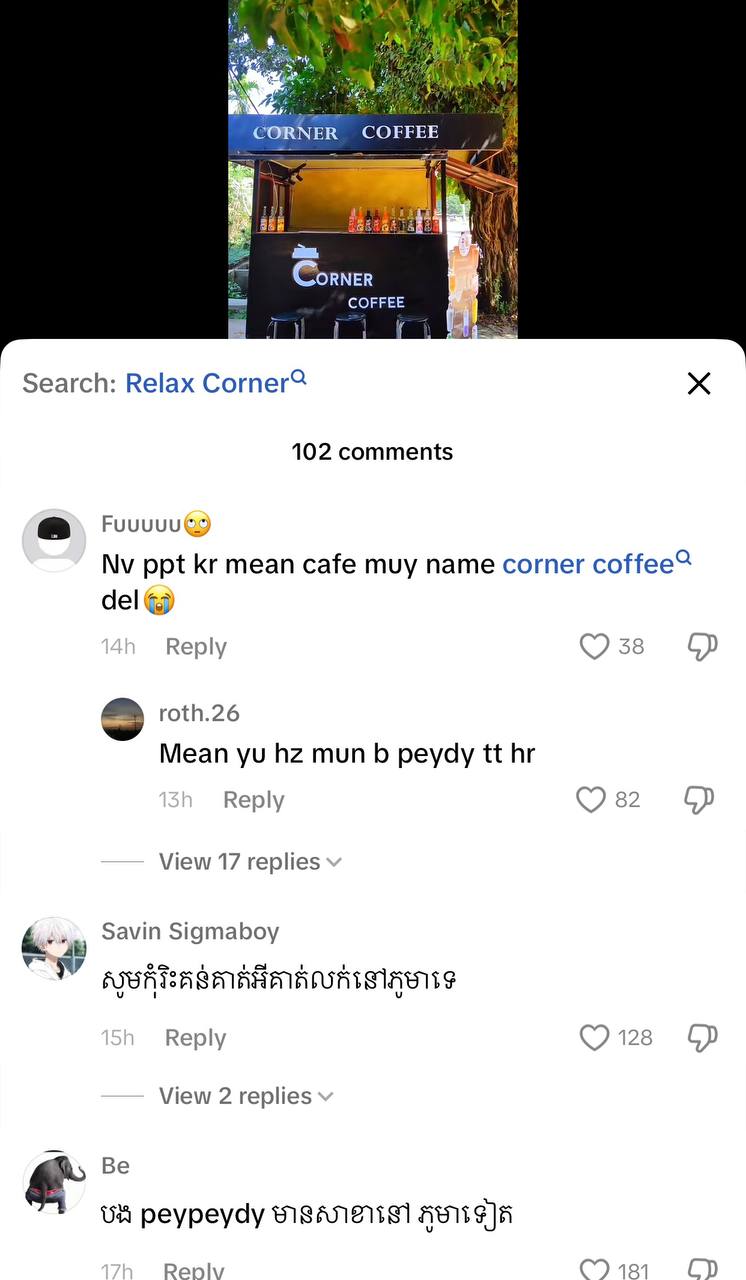Like Be's comment
Image resolution: width=746 pixels, height=1280 pixels.
tap(595, 1268)
